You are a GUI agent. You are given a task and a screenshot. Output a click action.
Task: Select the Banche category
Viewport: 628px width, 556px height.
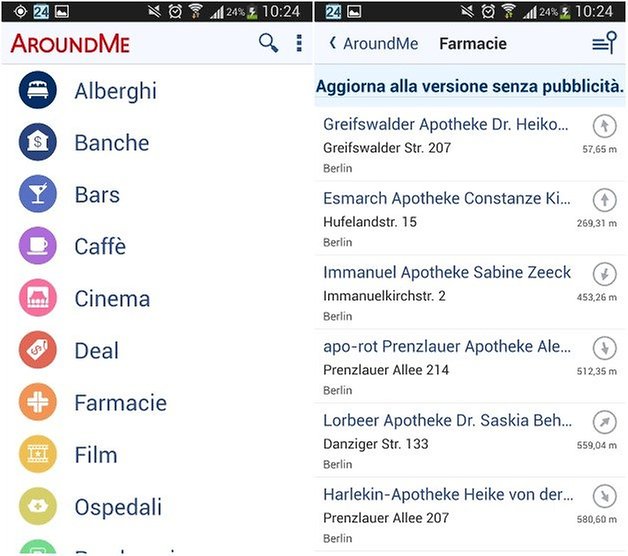click(x=111, y=143)
